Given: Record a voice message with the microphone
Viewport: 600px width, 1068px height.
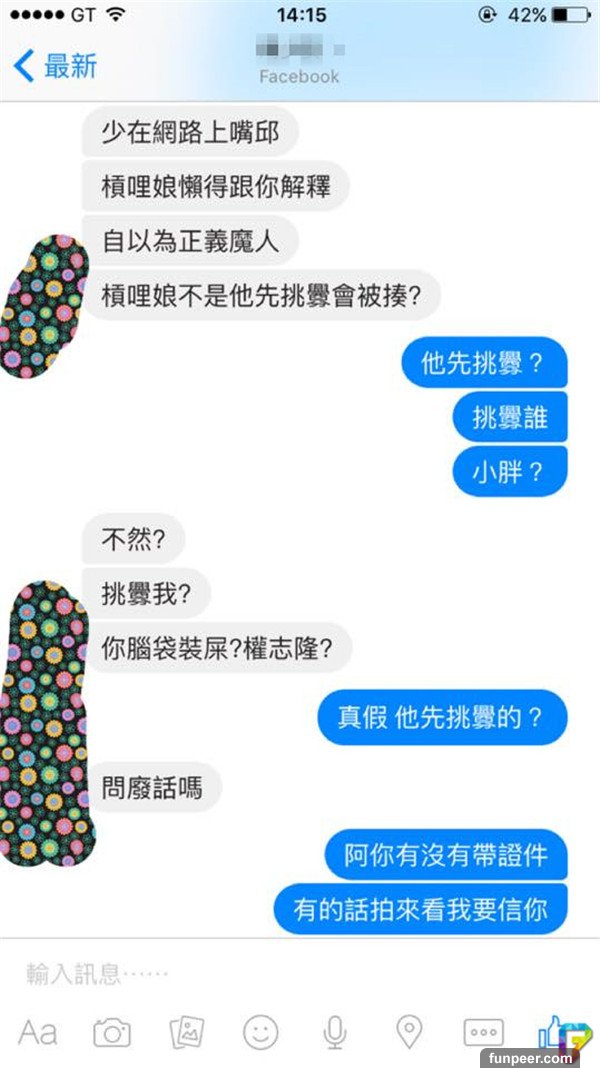Looking at the screenshot, I should tap(336, 1032).
